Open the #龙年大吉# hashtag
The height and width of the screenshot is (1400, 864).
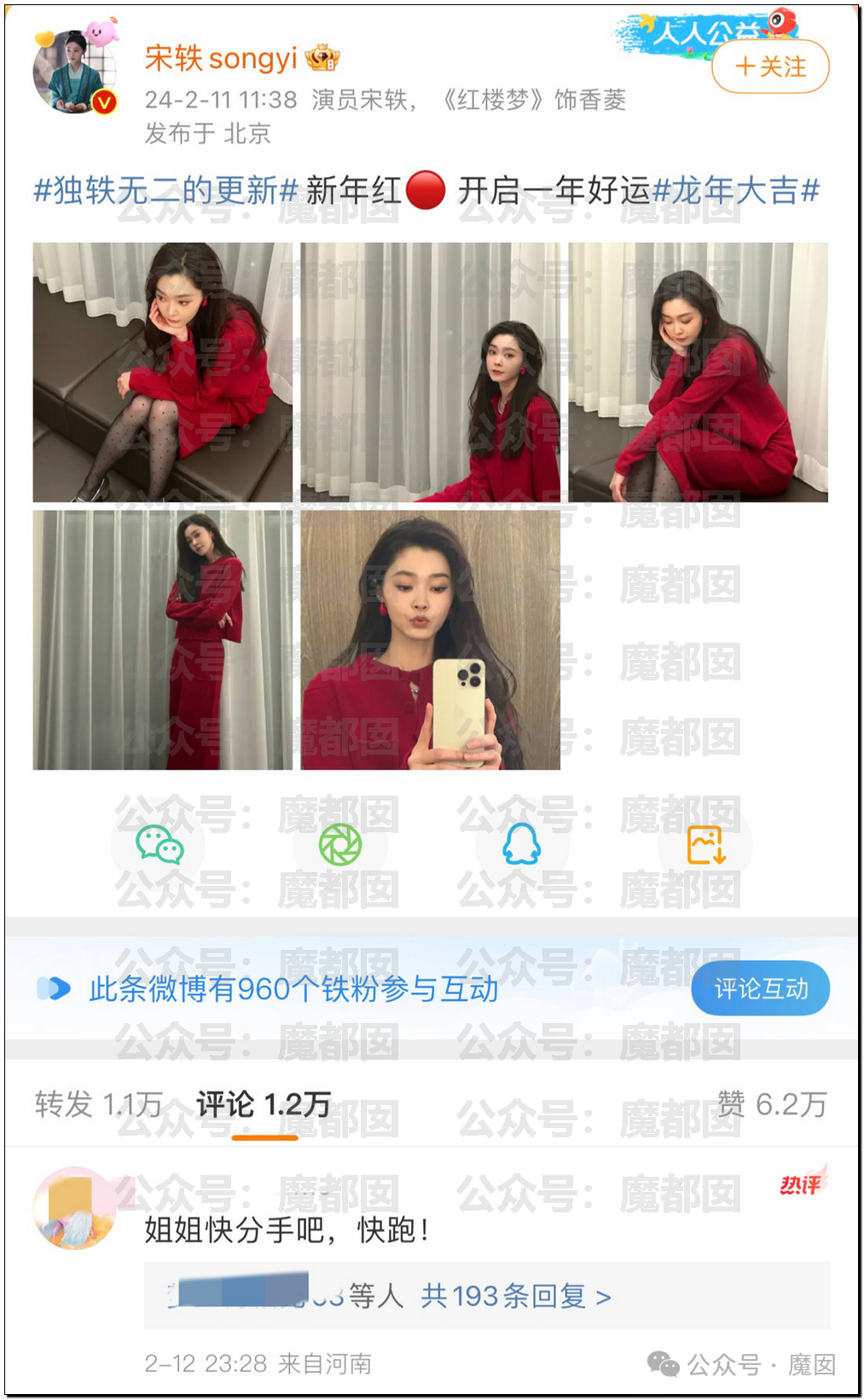click(735, 190)
